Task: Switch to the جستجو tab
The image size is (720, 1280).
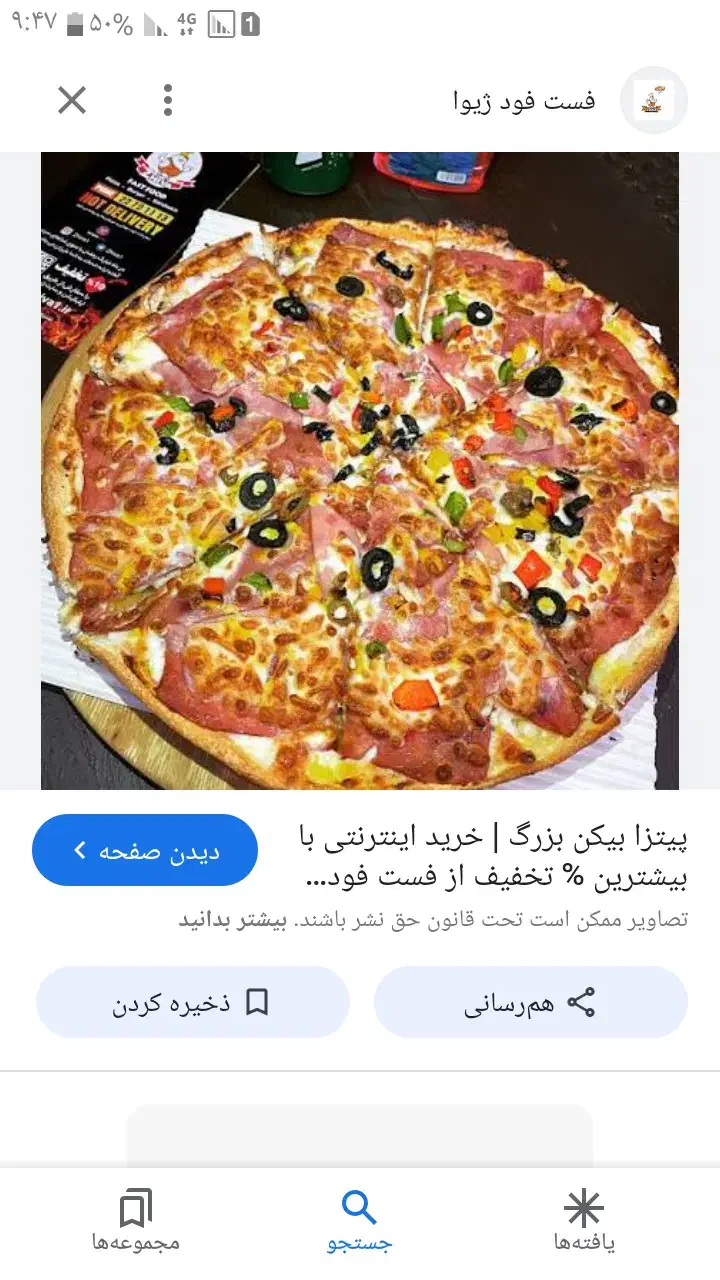Action: point(360,1222)
